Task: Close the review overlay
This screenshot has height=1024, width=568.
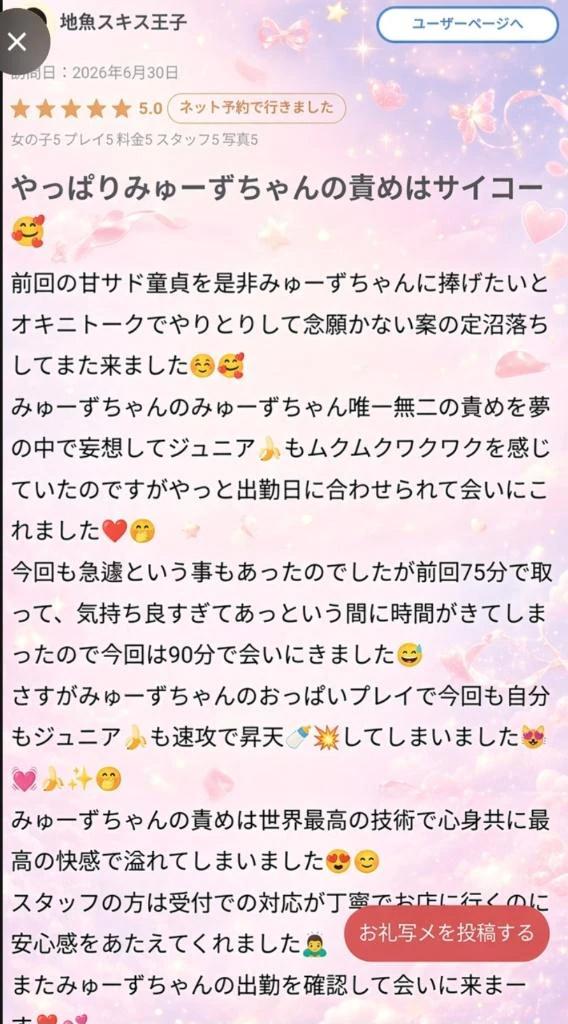Action: coord(18,42)
